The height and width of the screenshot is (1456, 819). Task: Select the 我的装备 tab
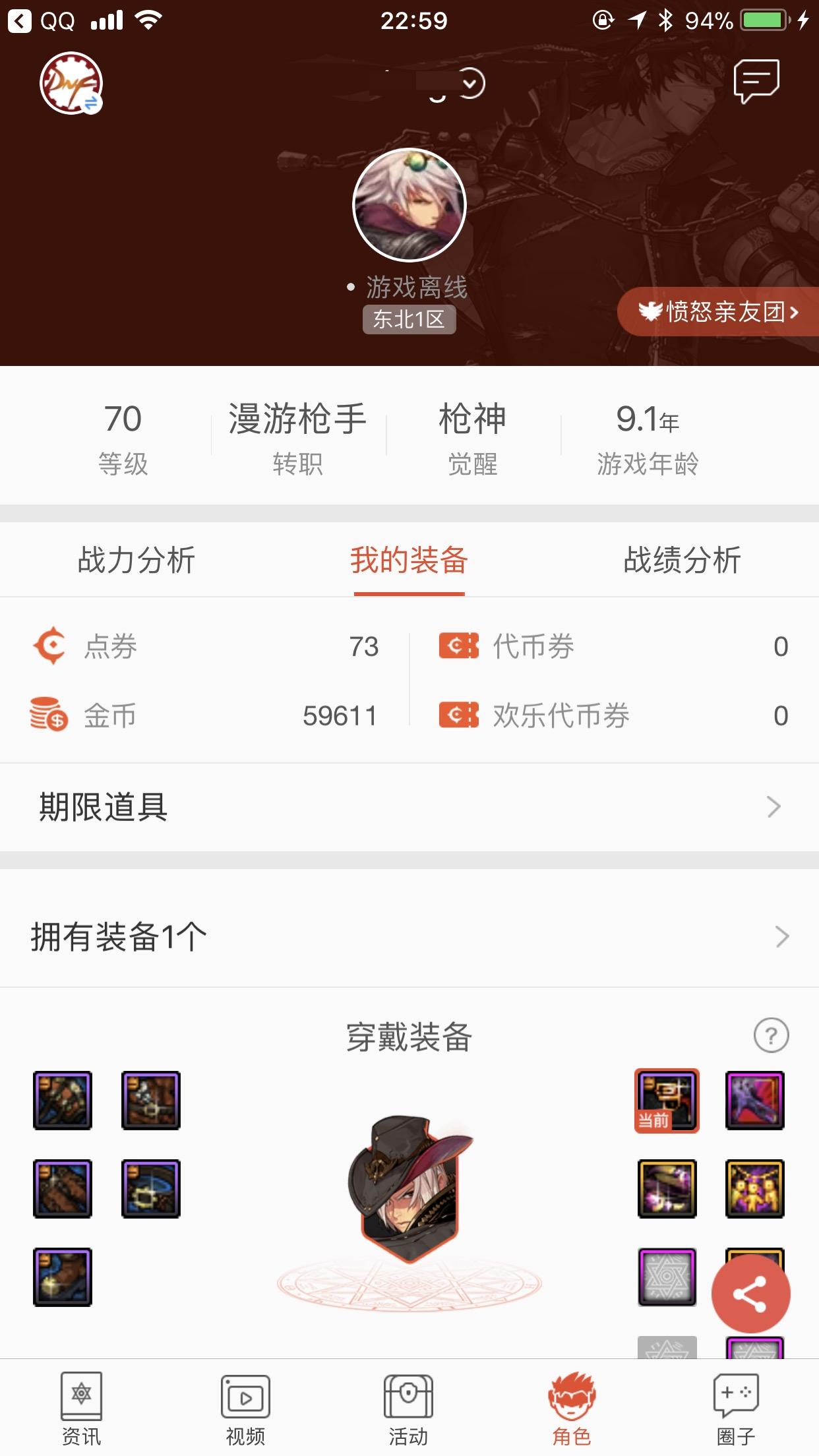(x=409, y=561)
